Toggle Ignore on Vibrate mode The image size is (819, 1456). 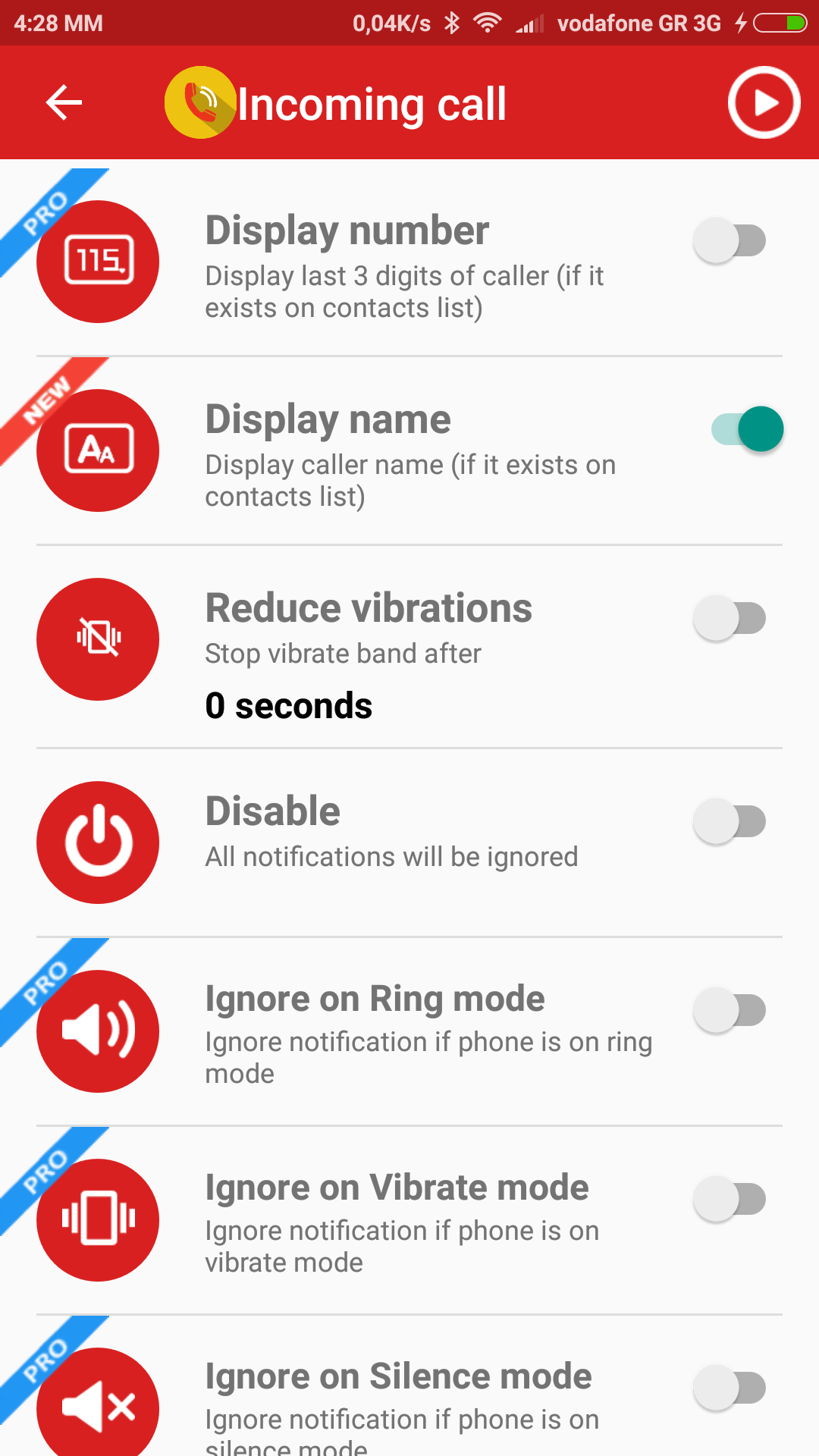[x=730, y=1199]
